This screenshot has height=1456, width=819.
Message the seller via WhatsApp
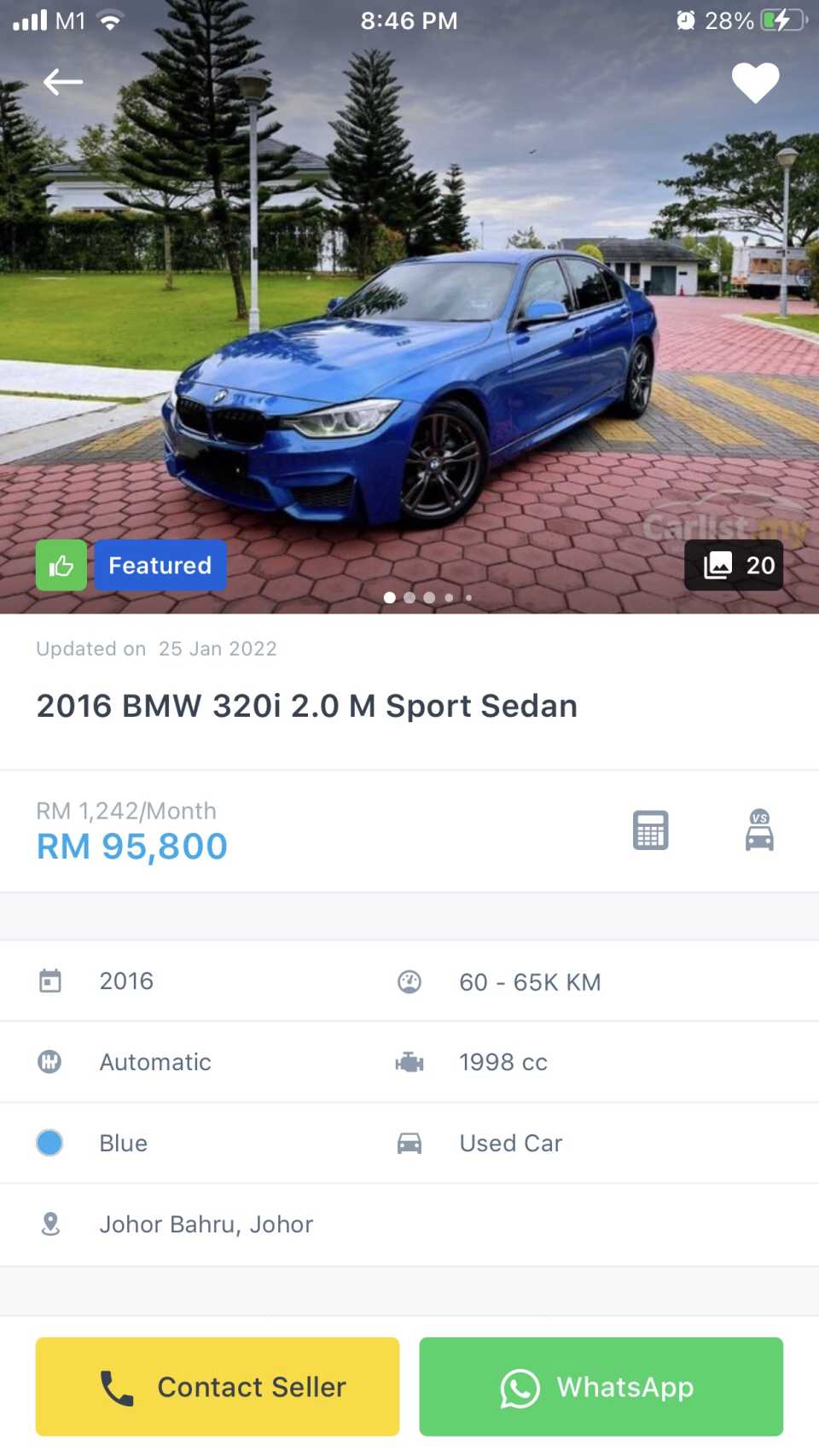click(x=601, y=1387)
